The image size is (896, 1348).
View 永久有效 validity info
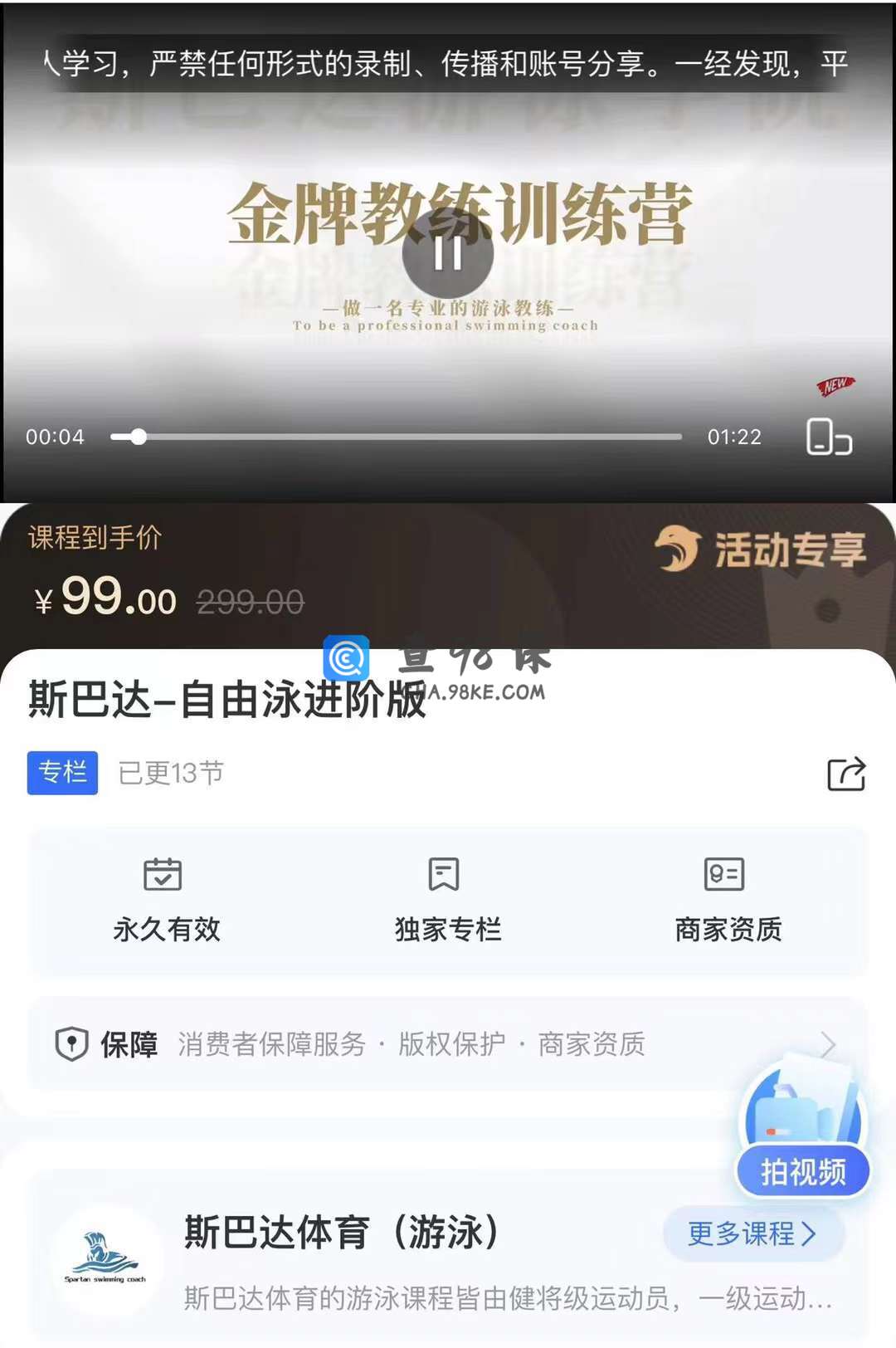point(166,901)
